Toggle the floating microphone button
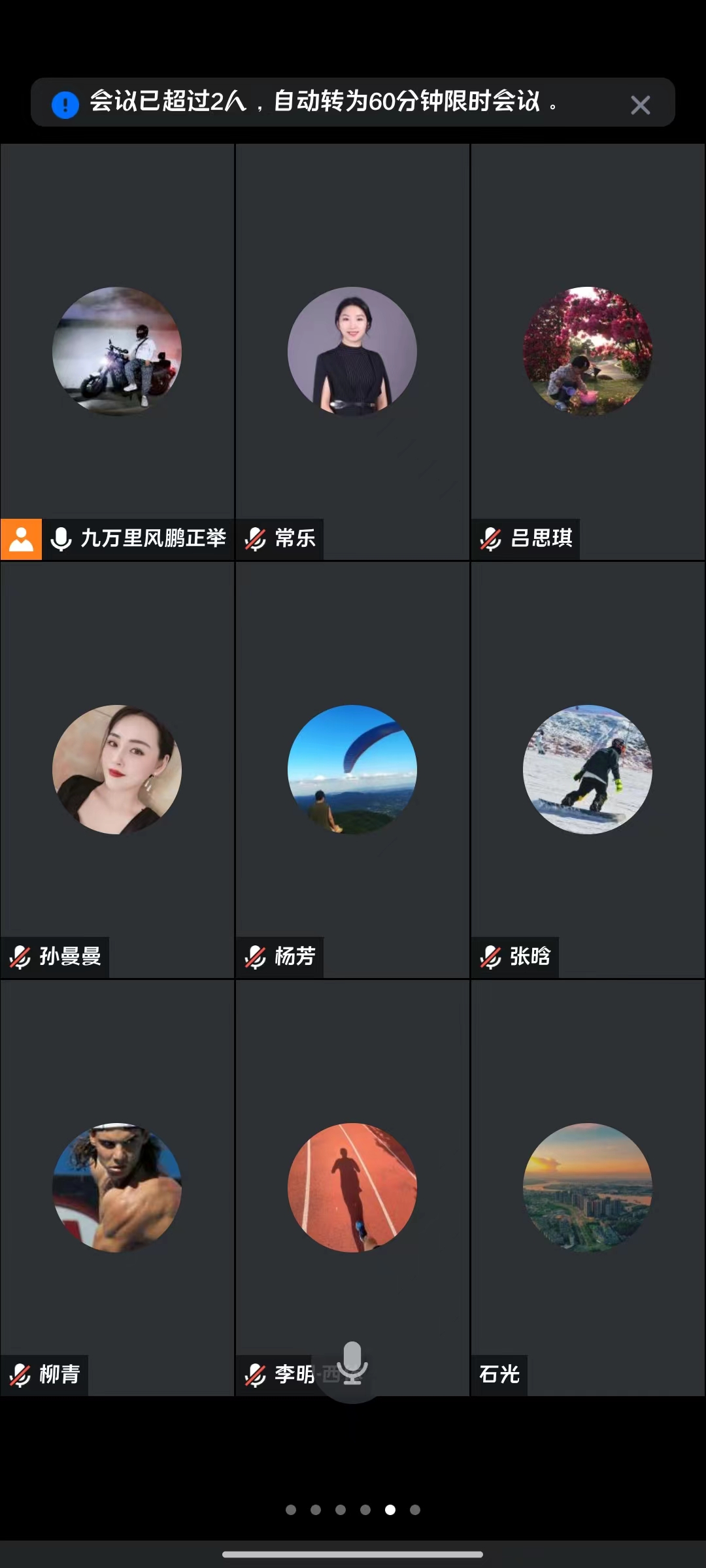 (x=353, y=1364)
